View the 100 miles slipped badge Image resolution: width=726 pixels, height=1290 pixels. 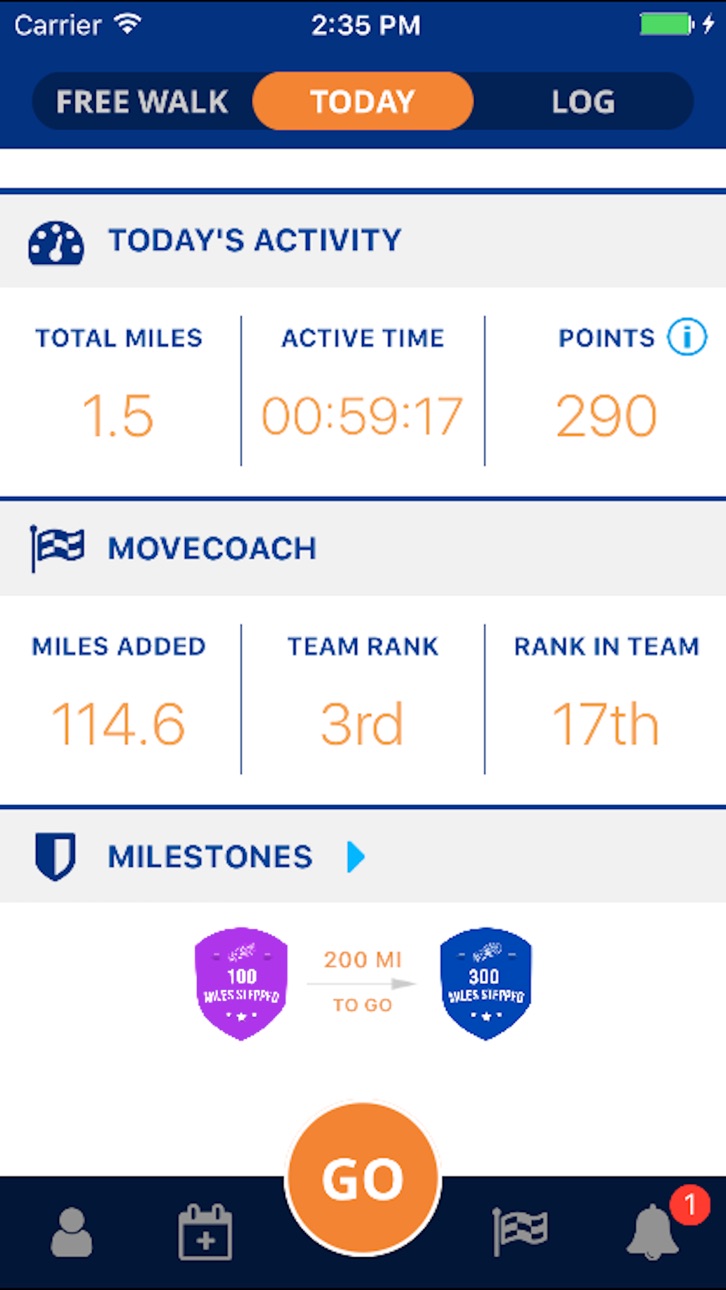pos(241,984)
